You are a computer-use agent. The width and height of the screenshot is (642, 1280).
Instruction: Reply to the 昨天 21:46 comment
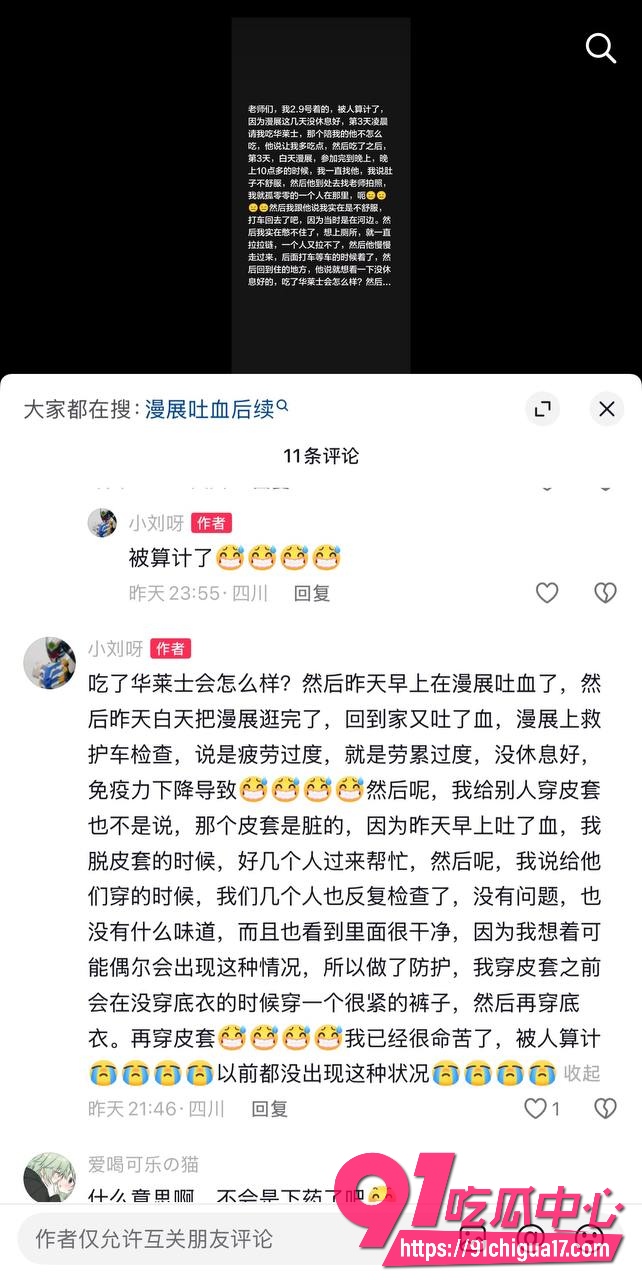269,1108
